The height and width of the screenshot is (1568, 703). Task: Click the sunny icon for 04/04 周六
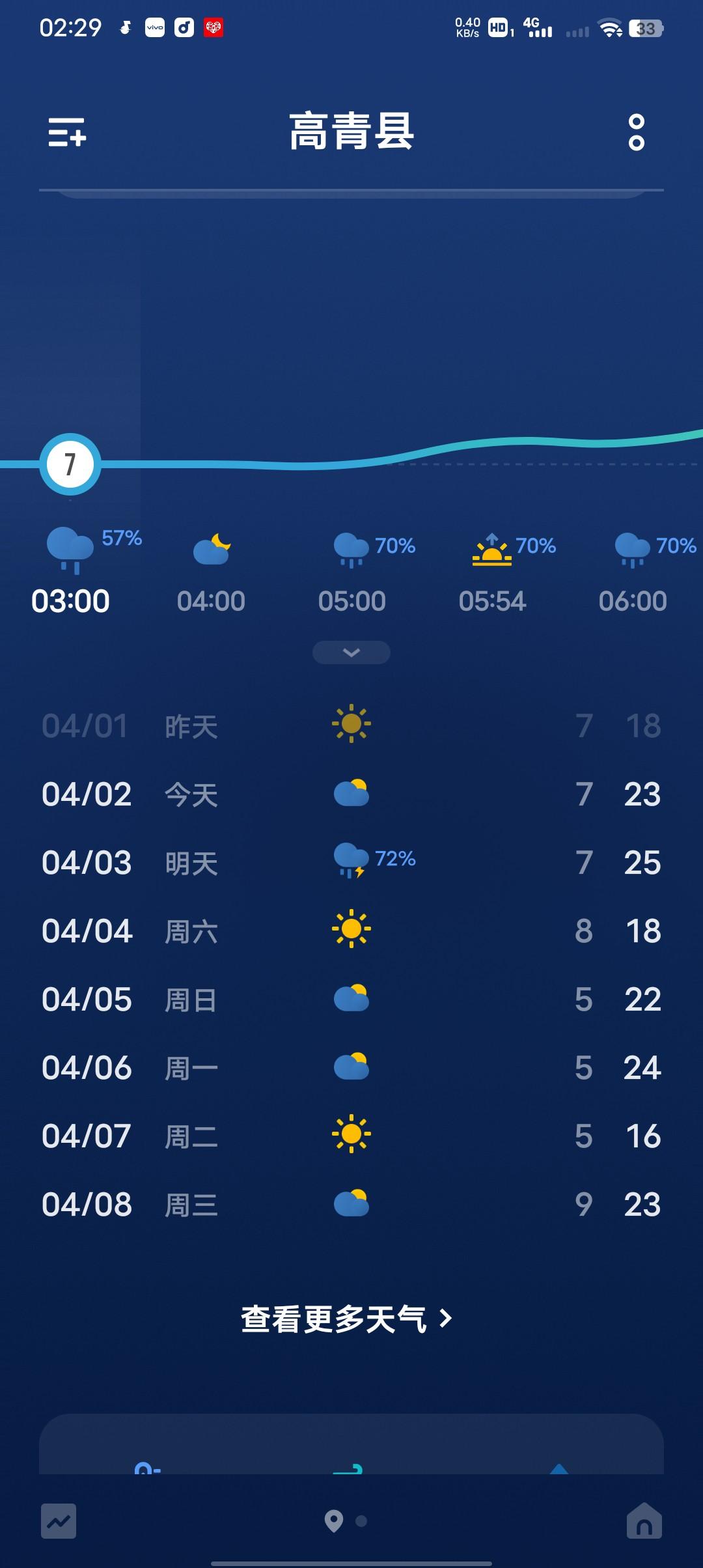click(351, 930)
